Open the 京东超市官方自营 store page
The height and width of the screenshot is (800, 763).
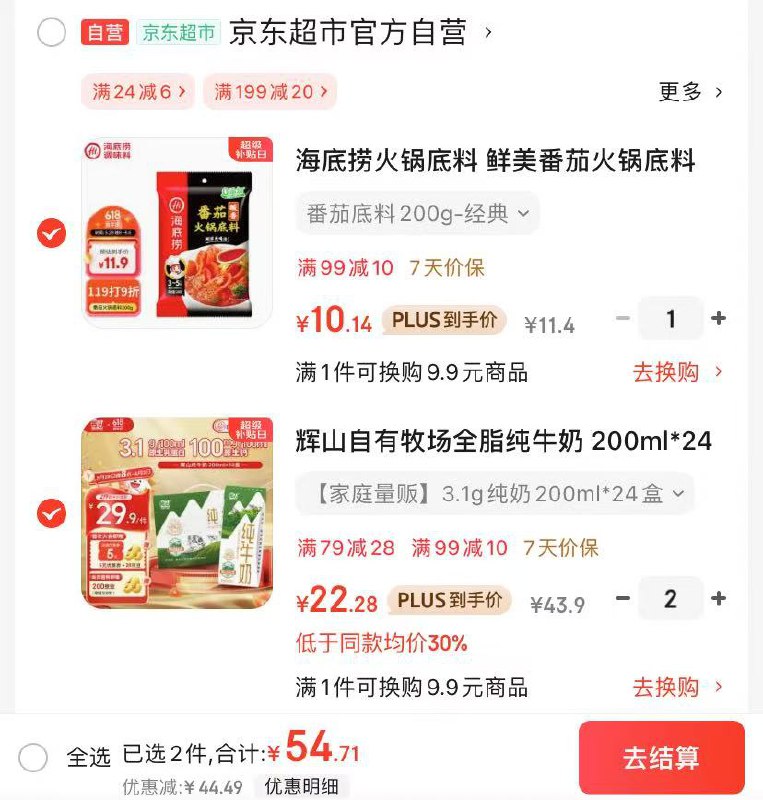pyautogui.click(x=348, y=33)
